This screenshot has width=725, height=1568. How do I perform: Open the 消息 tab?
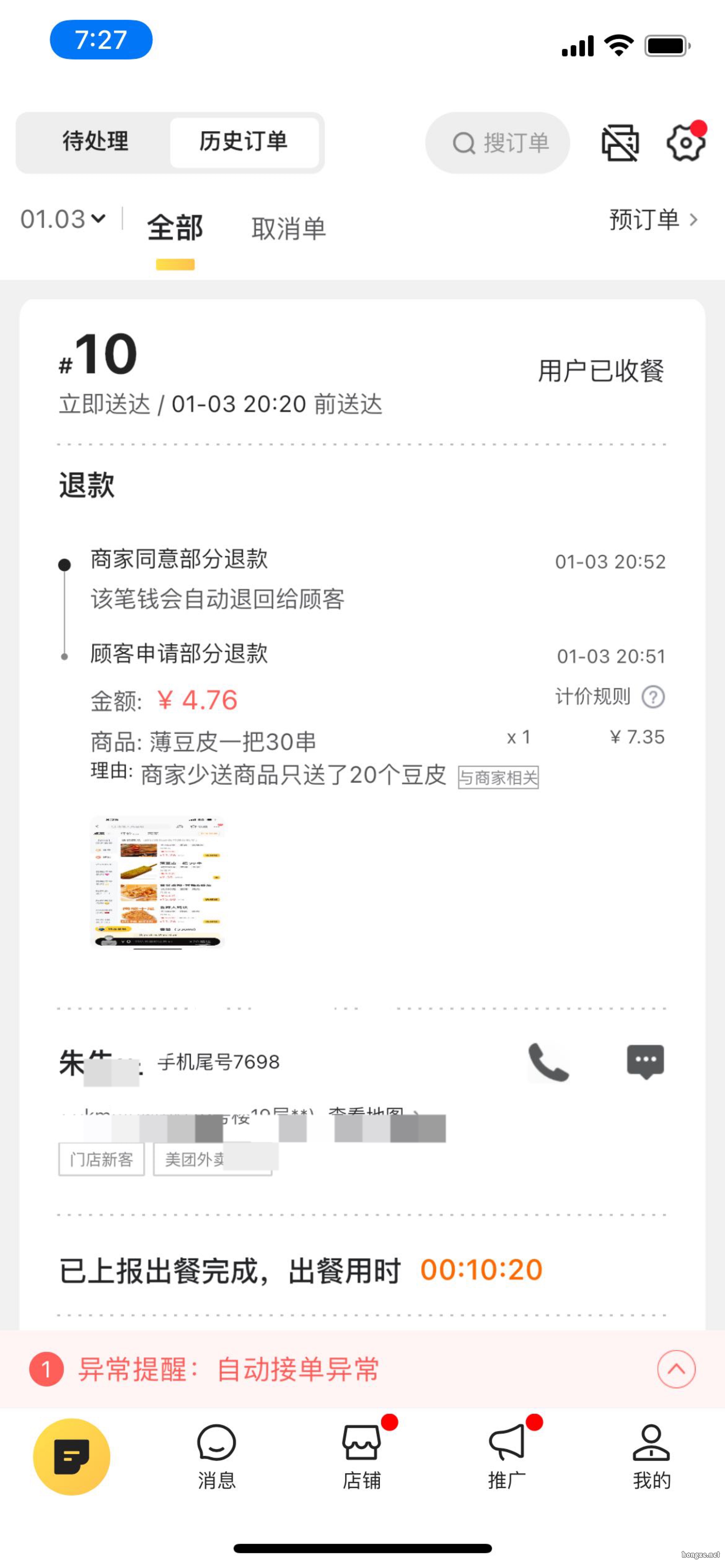[x=216, y=1457]
